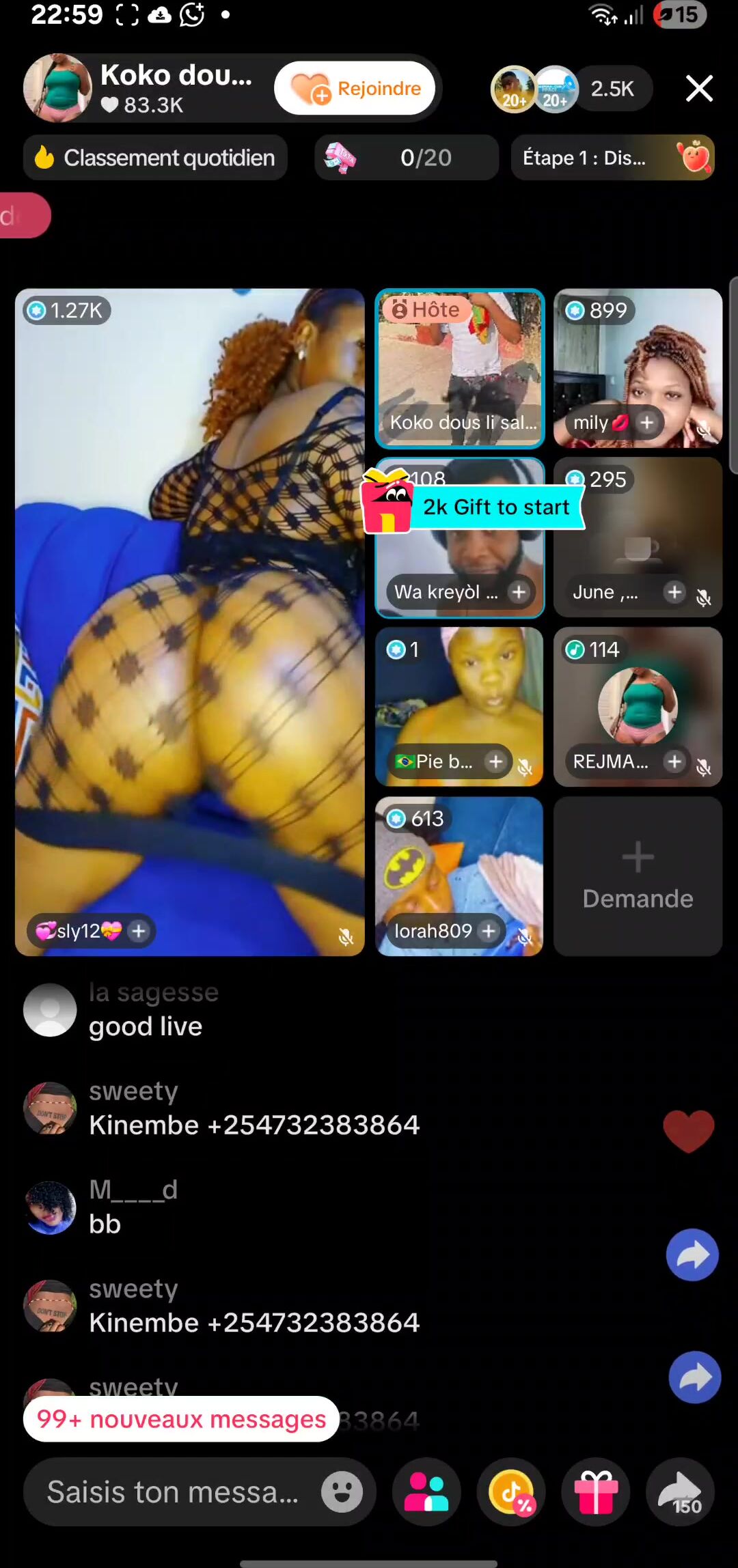
Task: Open lorah809's guest tile
Action: coord(459,876)
